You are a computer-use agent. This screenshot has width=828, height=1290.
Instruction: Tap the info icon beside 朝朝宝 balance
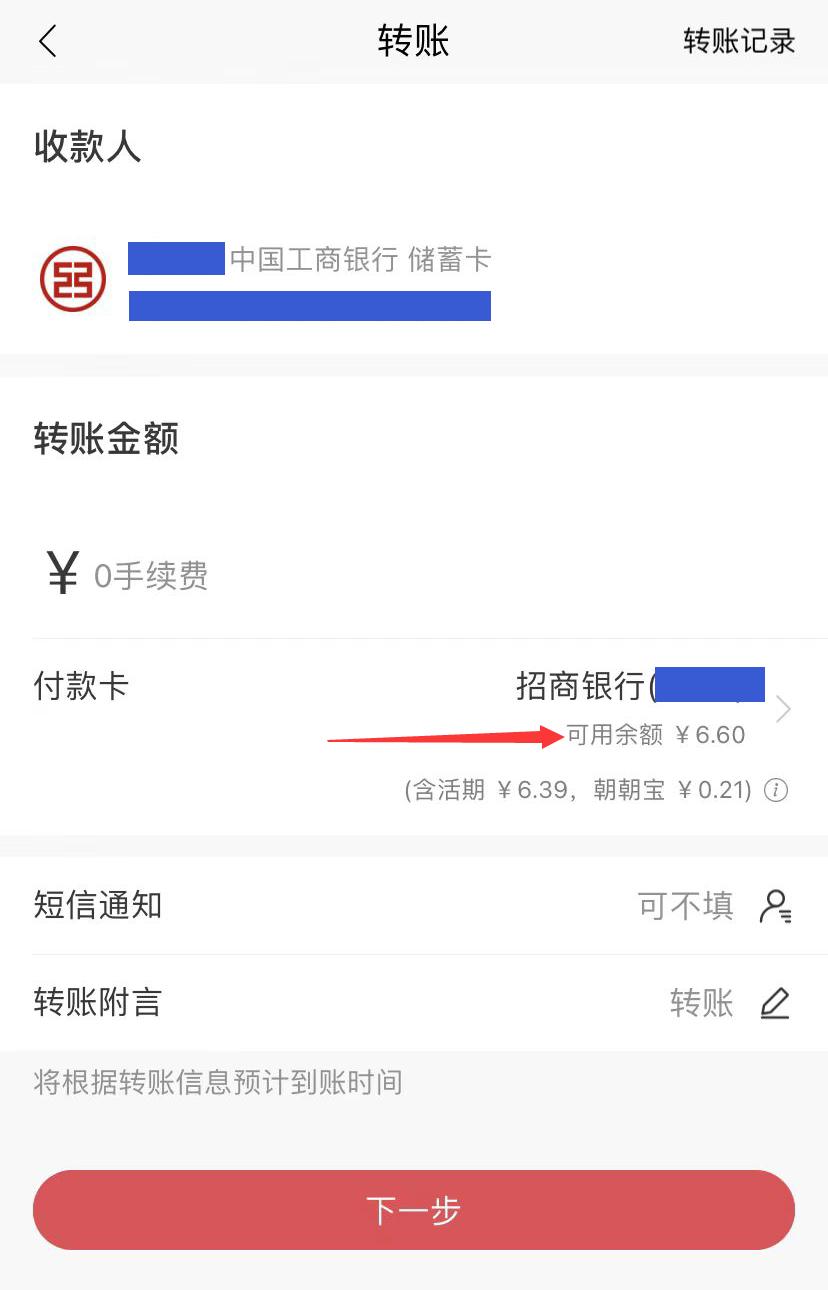point(775,790)
